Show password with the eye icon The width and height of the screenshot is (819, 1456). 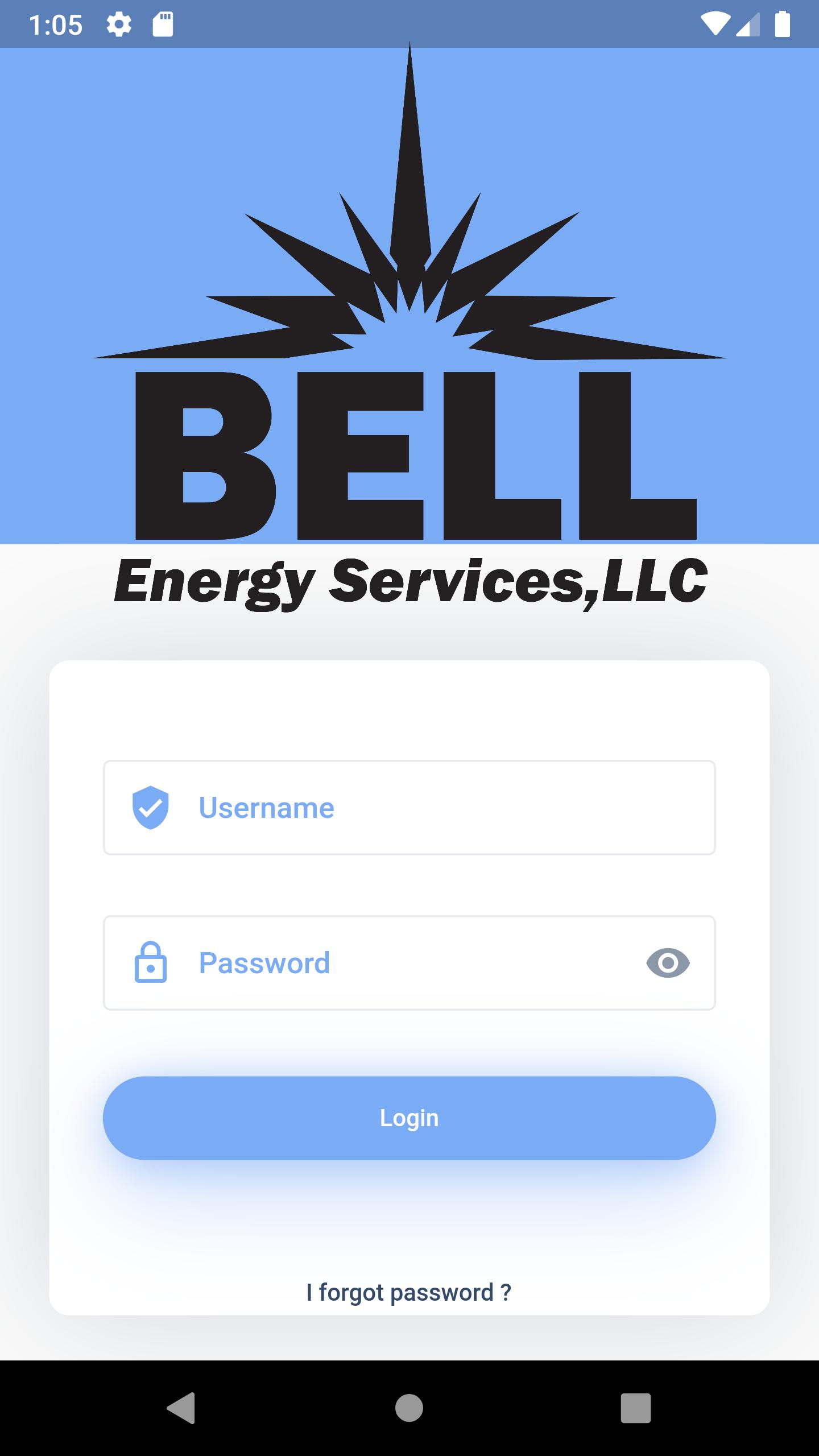coord(668,963)
